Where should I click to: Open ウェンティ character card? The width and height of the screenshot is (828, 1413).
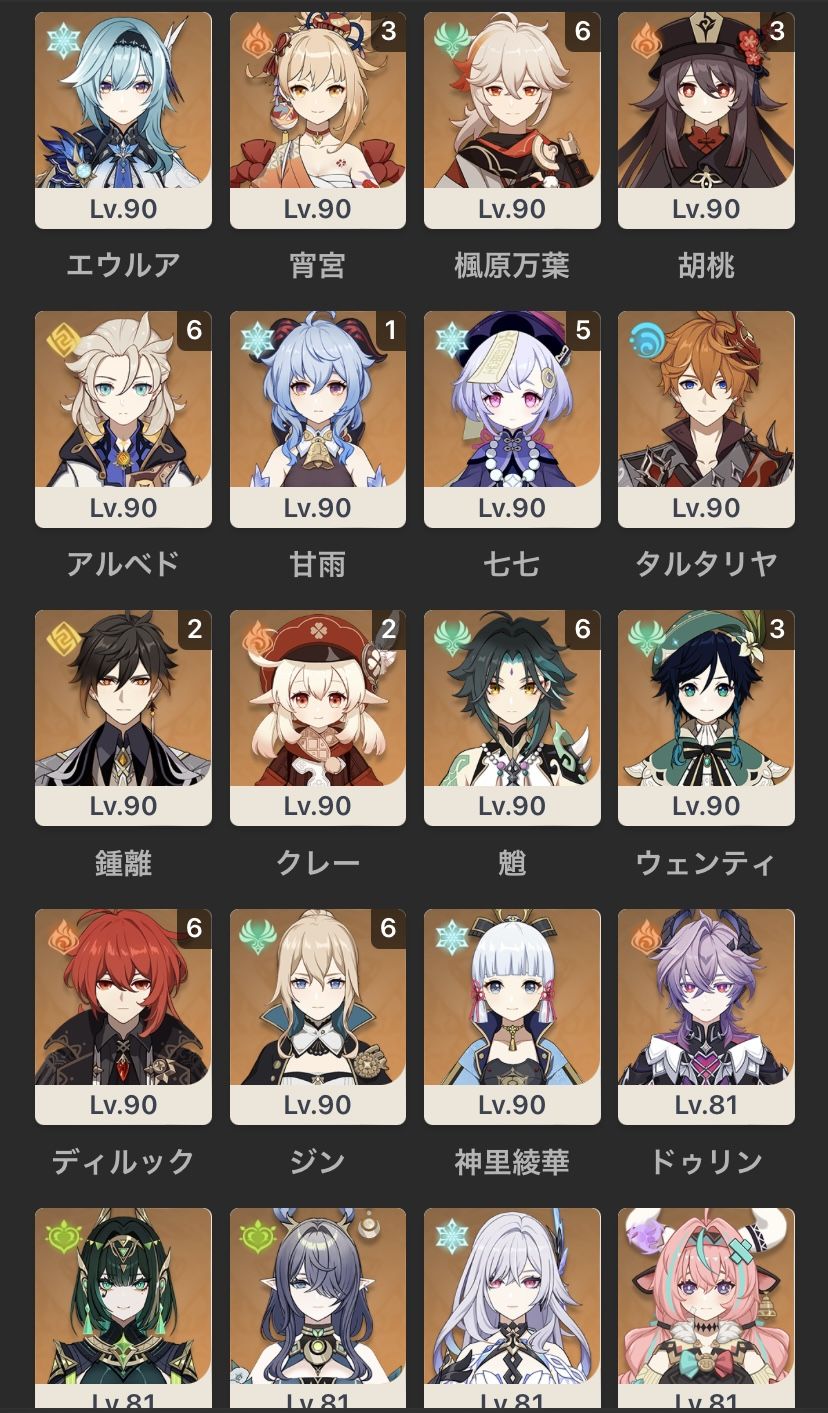point(706,717)
